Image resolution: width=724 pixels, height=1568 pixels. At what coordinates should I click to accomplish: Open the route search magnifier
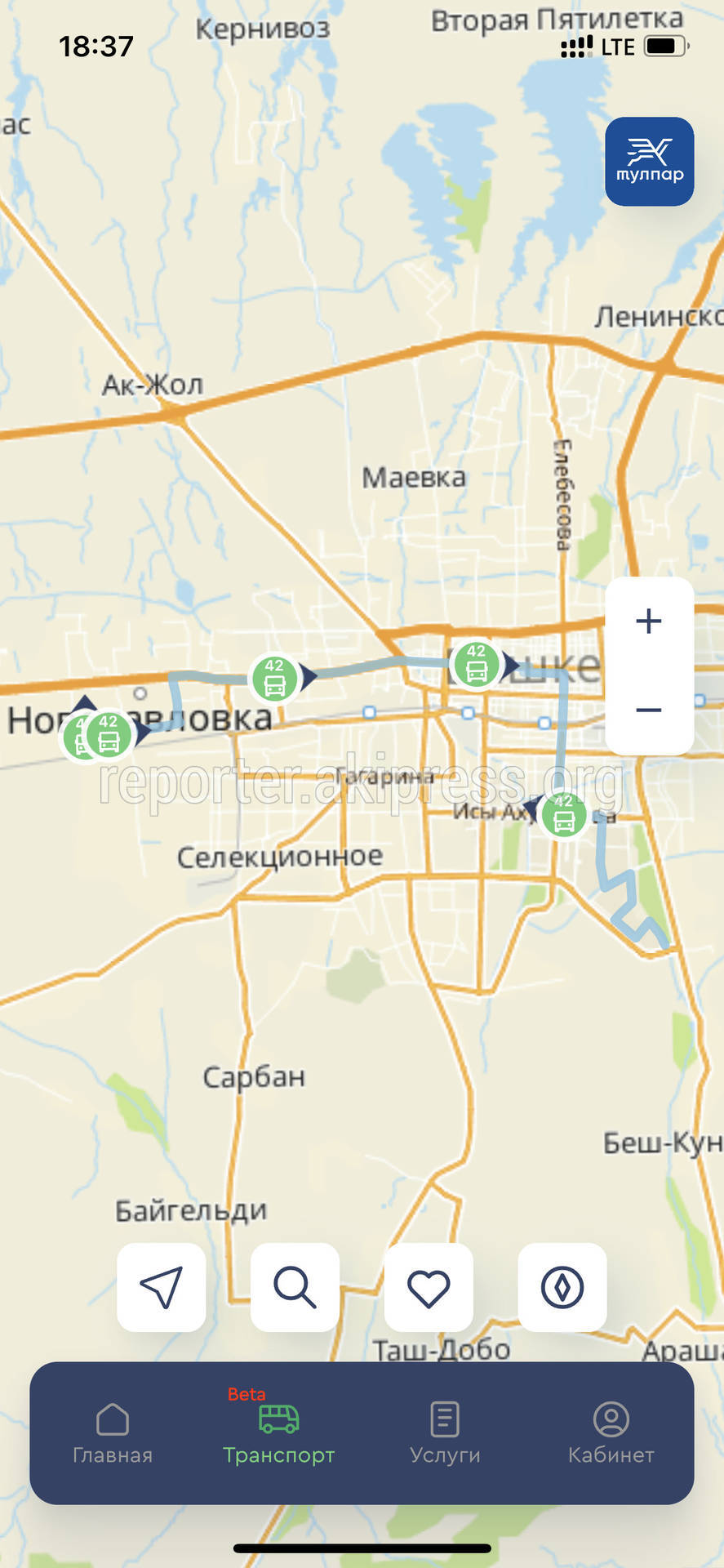click(295, 1287)
